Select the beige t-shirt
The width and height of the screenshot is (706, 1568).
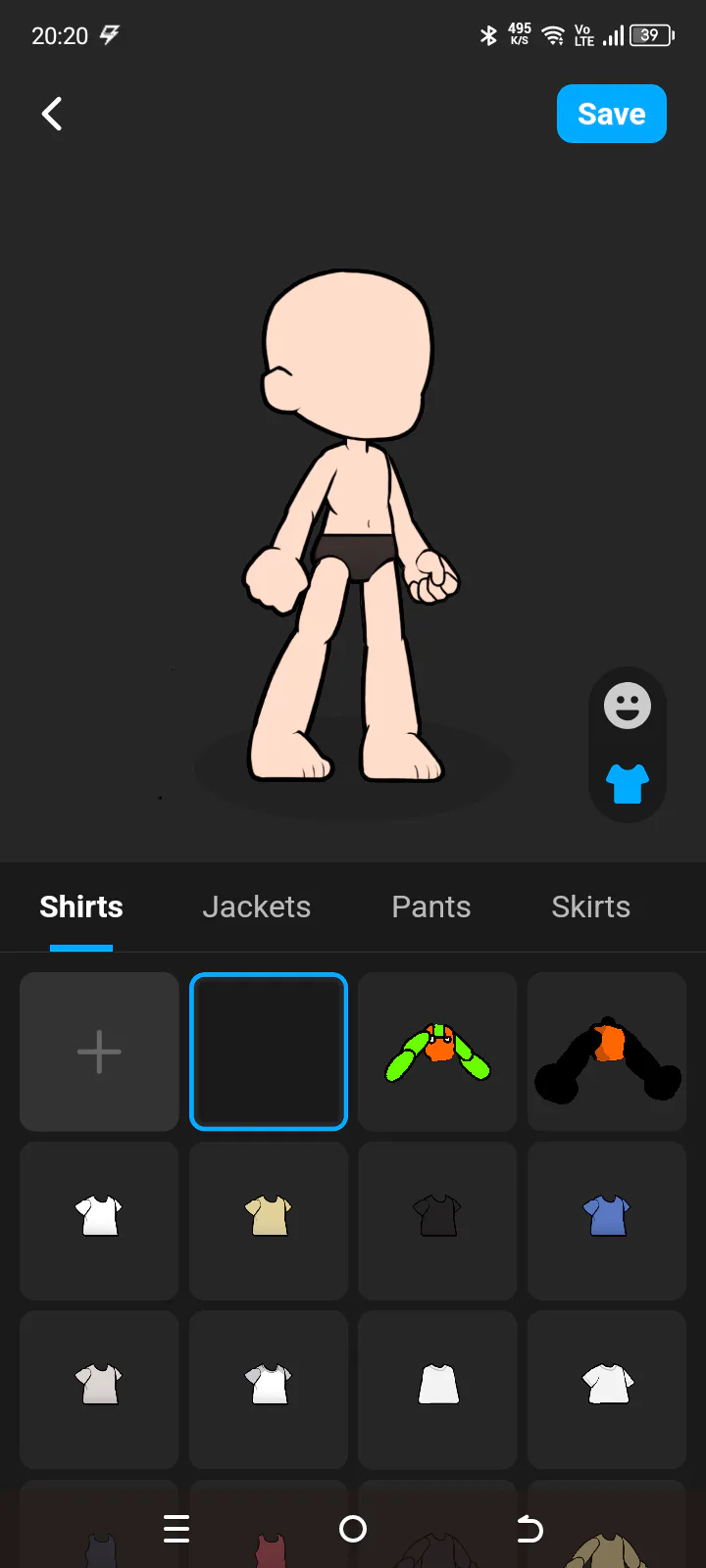coord(269,1216)
